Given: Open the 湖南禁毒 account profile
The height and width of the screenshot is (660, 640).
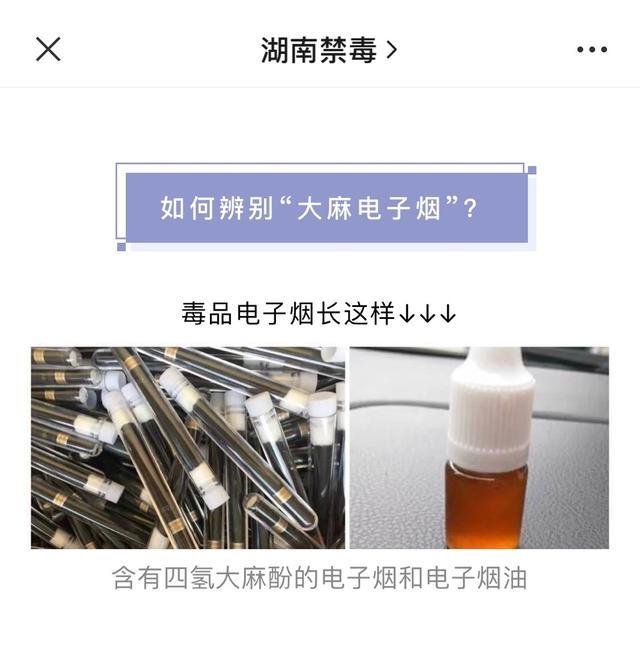Looking at the screenshot, I should [328, 50].
